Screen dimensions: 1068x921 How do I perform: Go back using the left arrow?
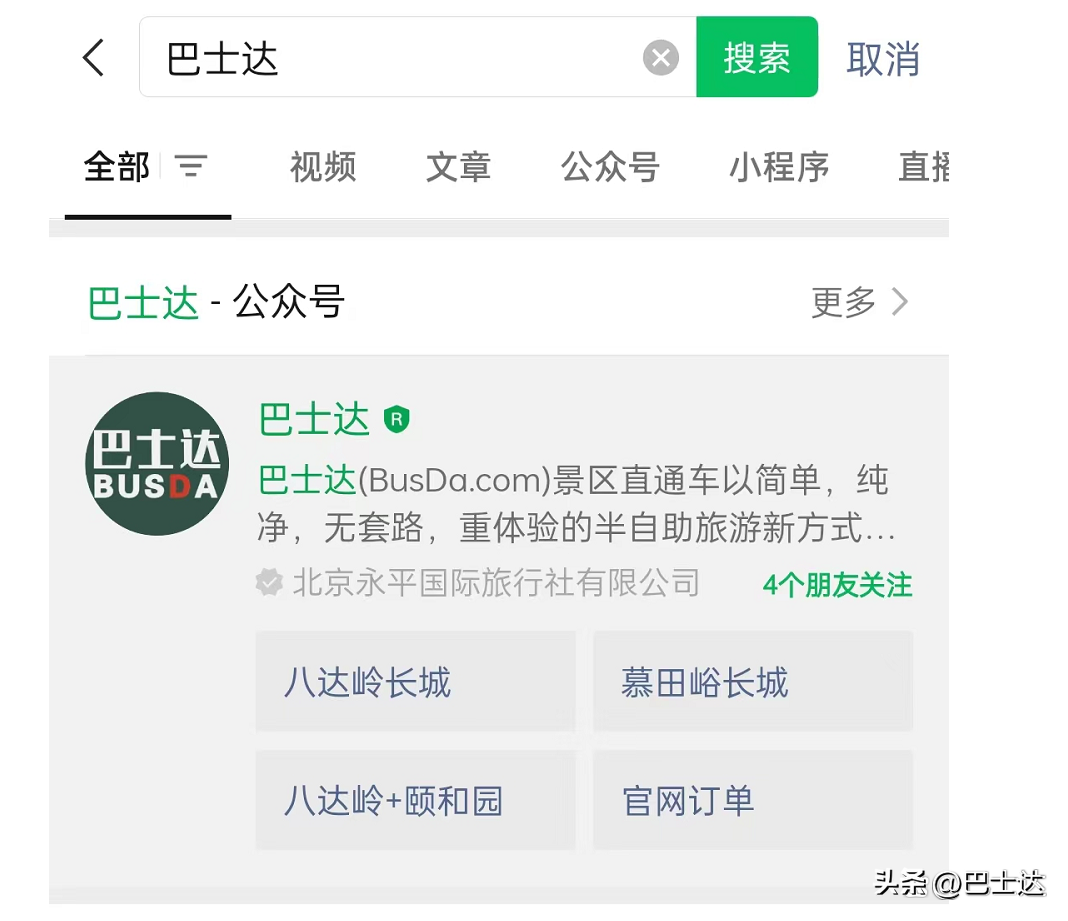click(x=93, y=58)
